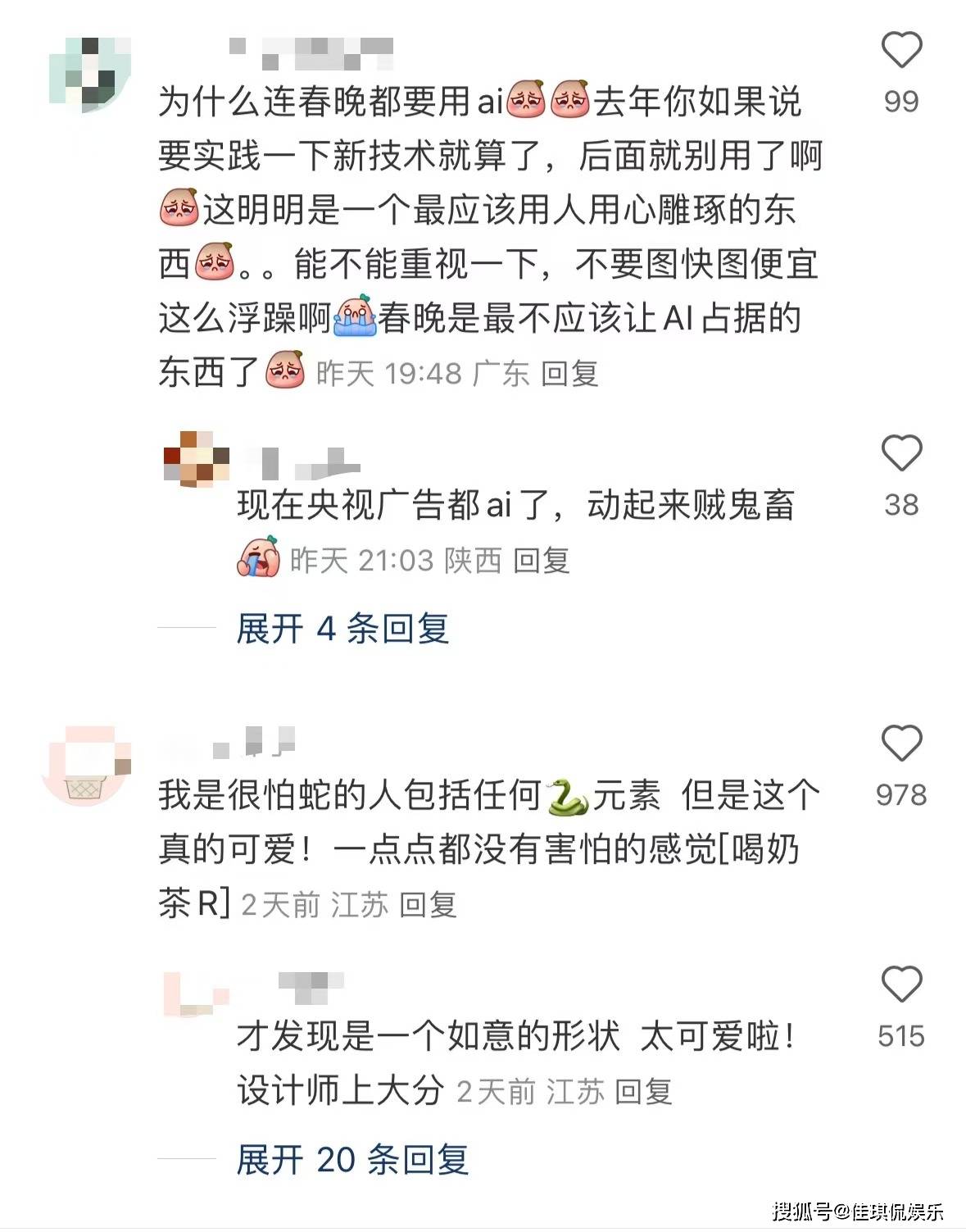Viewport: 966px width, 1232px height.
Task: Like the 如意的形状 reply
Action: click(901, 984)
